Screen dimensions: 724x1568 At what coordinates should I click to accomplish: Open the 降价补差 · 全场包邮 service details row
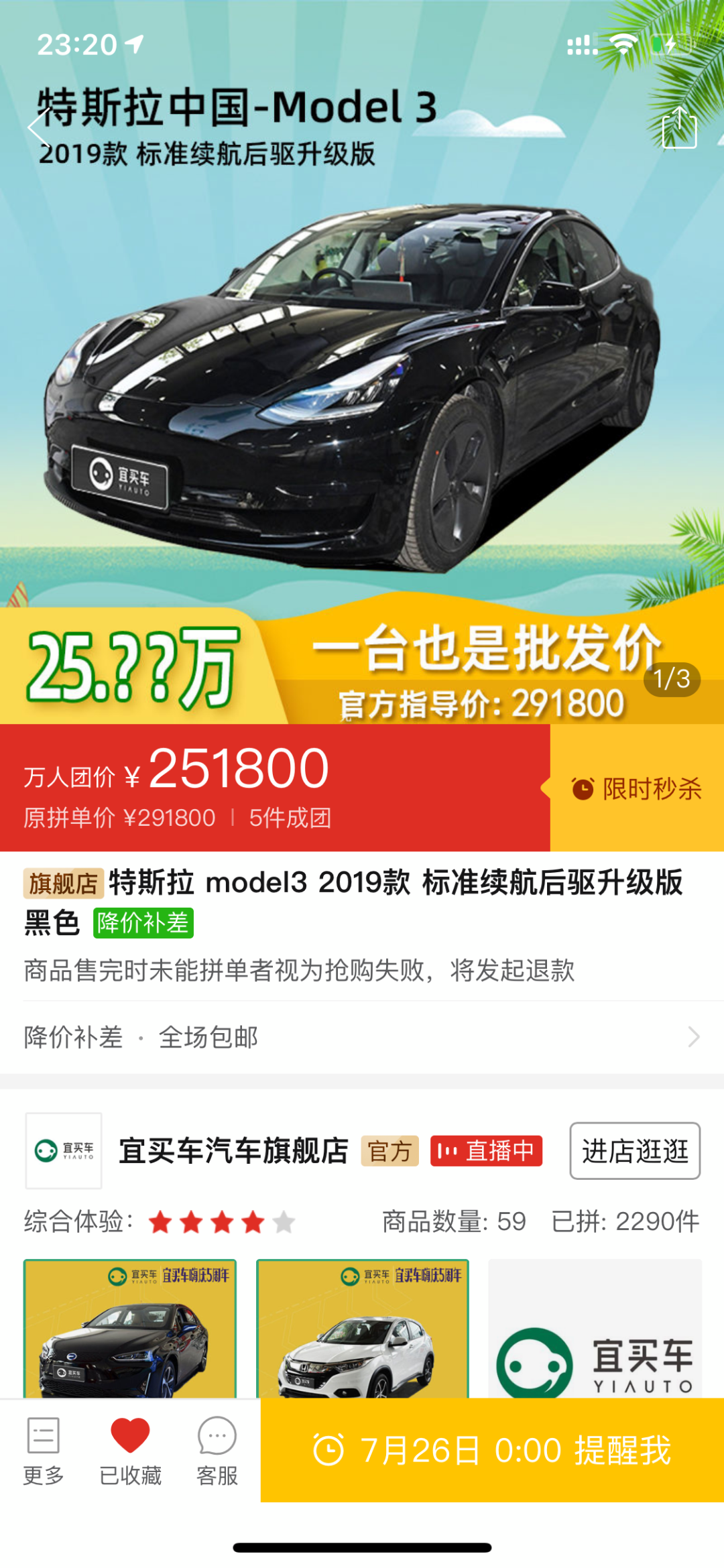coord(362,1037)
